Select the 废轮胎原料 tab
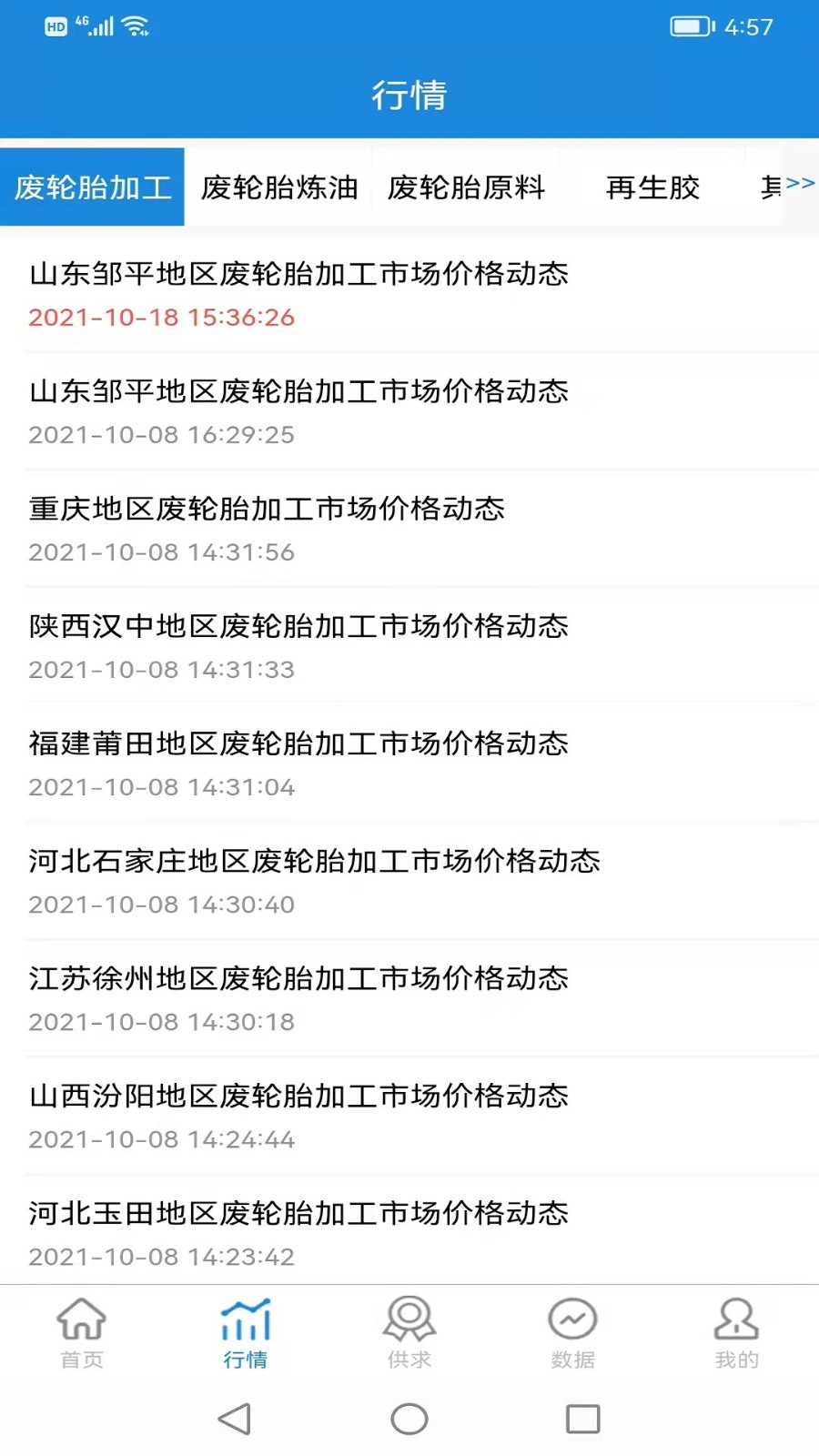 tap(466, 187)
